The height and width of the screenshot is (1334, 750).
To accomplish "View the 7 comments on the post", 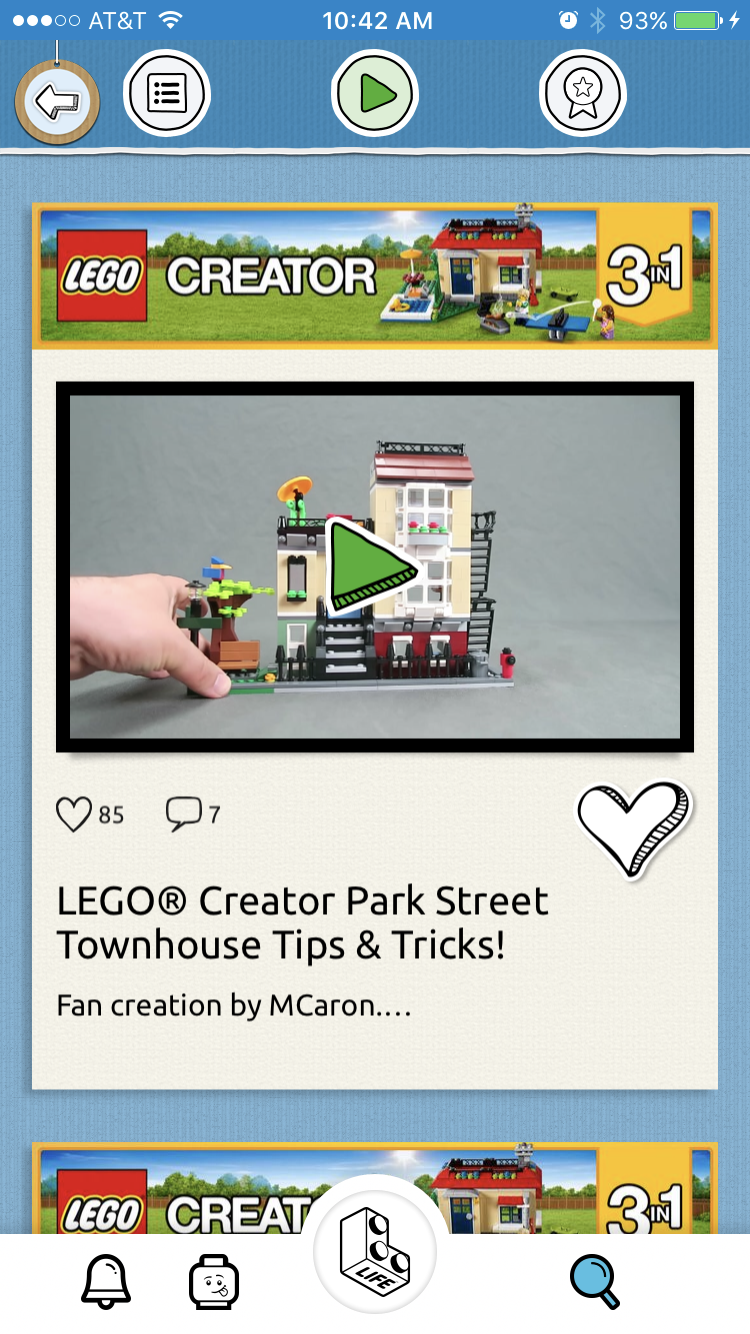I will tap(192, 814).
